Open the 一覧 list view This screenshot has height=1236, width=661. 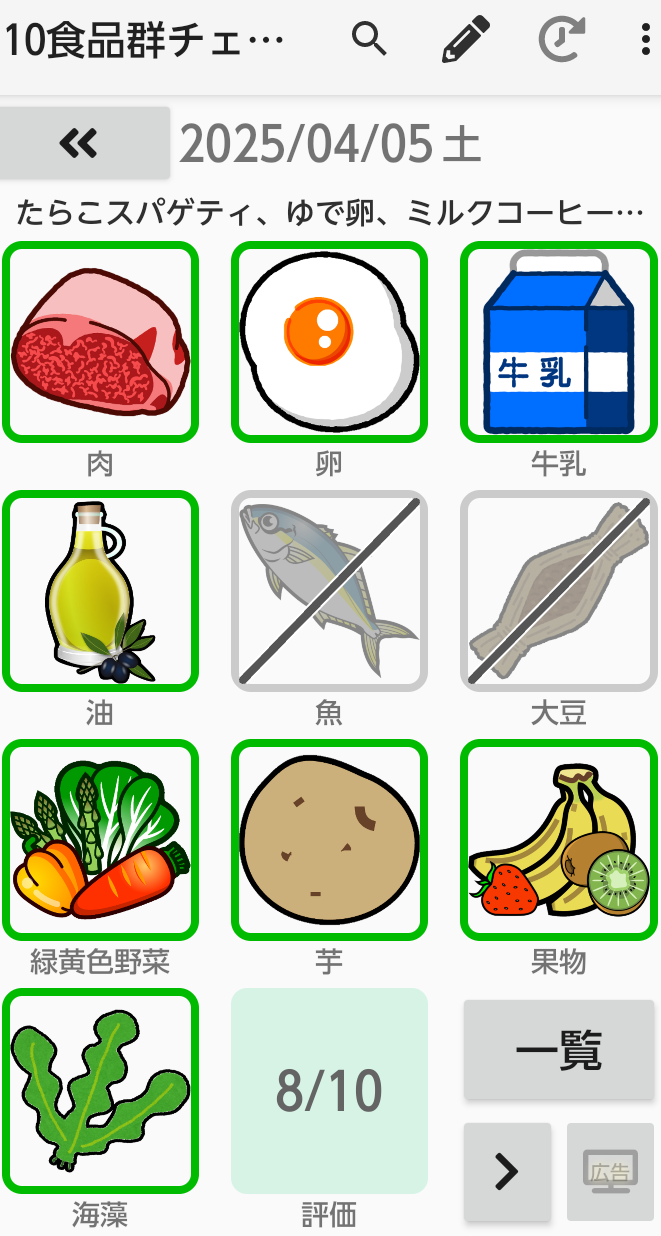coord(558,1050)
